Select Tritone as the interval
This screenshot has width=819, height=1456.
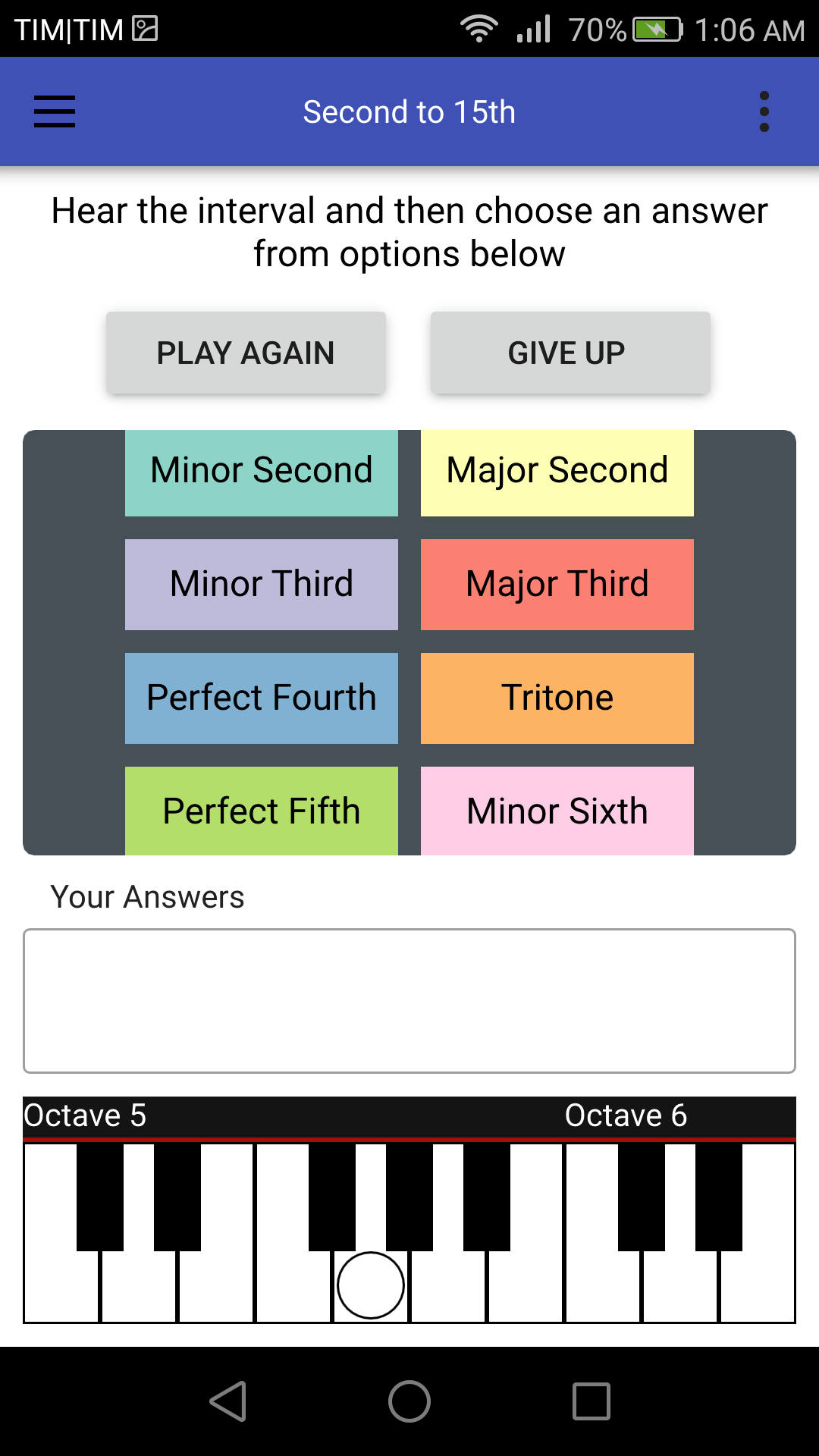[x=557, y=698]
